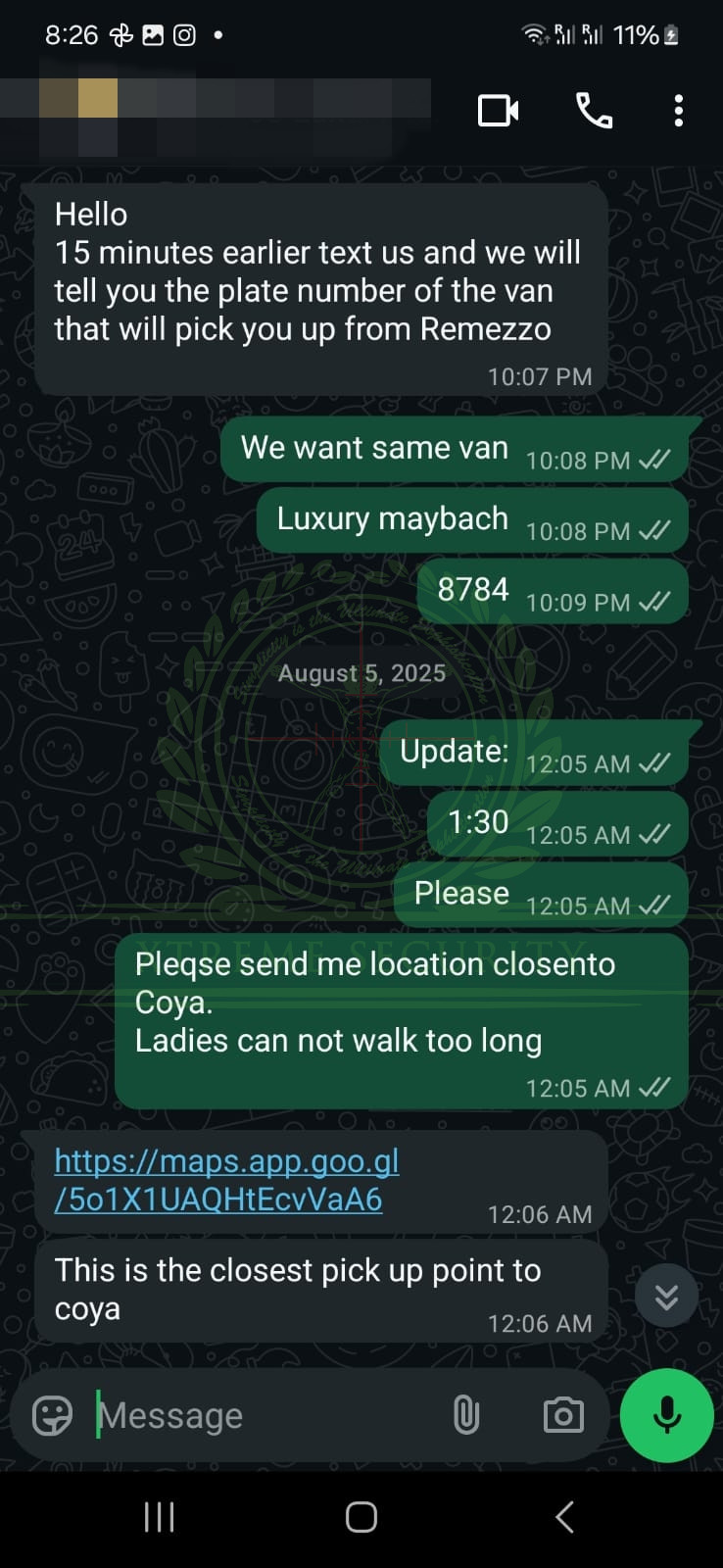Open the three-dot overflow menu
The image size is (723, 1568).
pyautogui.click(x=678, y=111)
